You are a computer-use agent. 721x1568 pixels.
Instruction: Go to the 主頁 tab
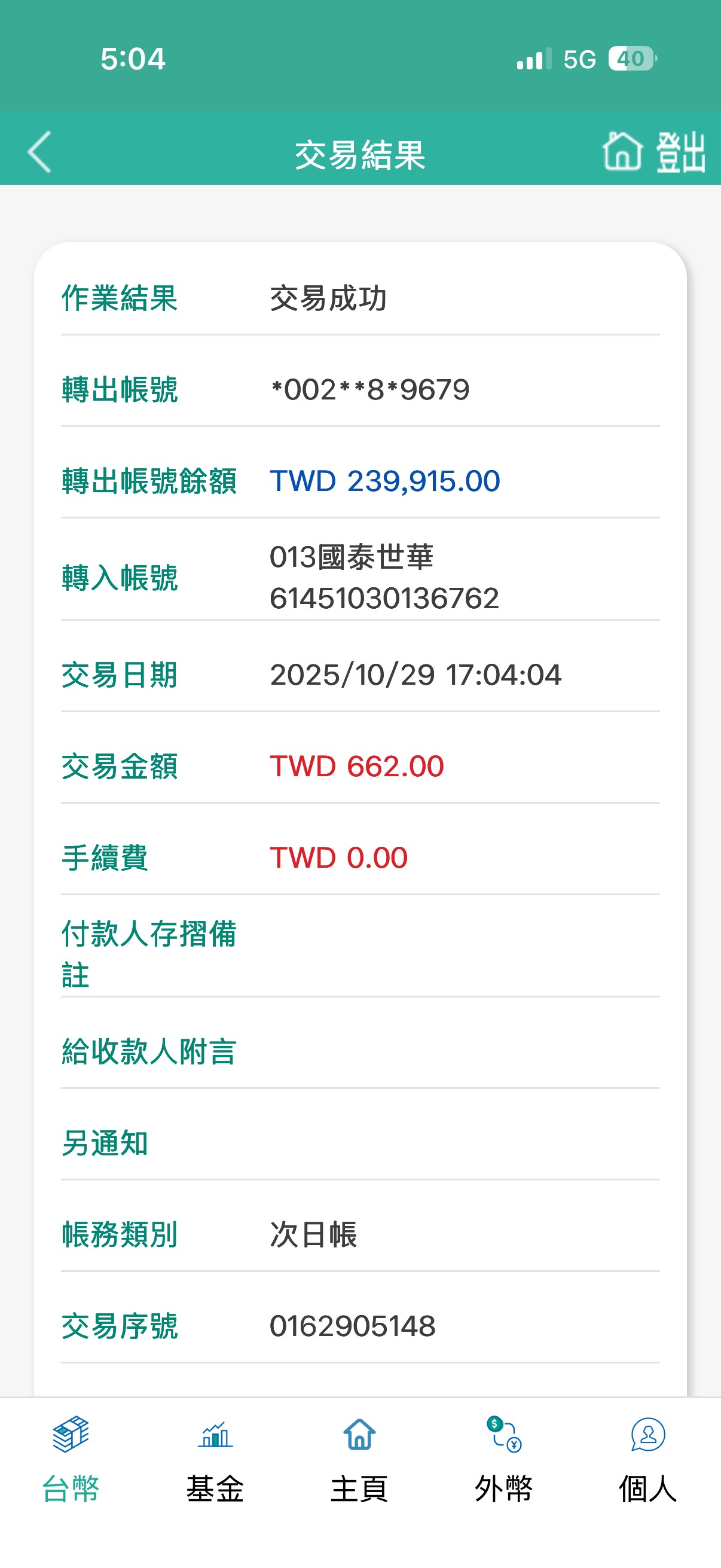[359, 1460]
